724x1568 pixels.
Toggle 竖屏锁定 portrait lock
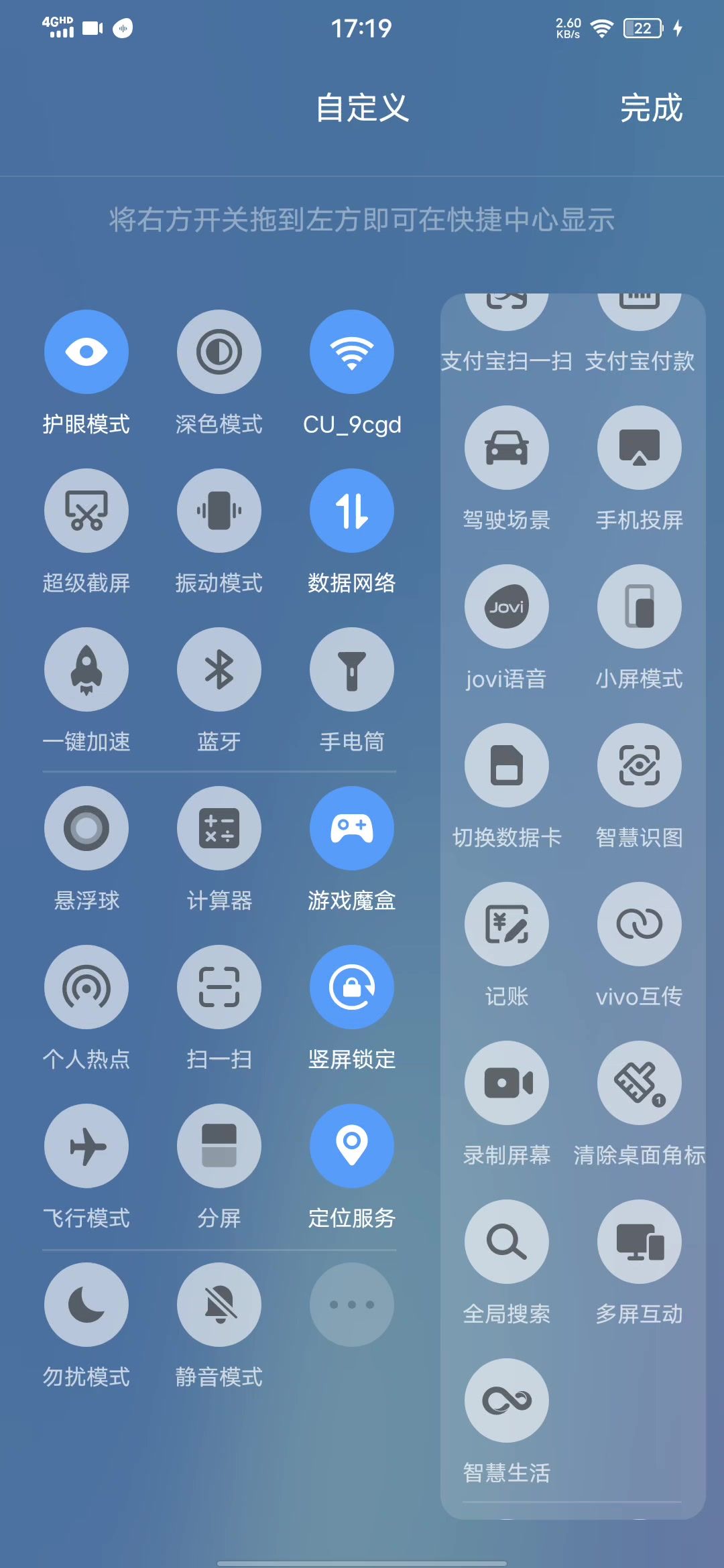(x=352, y=987)
